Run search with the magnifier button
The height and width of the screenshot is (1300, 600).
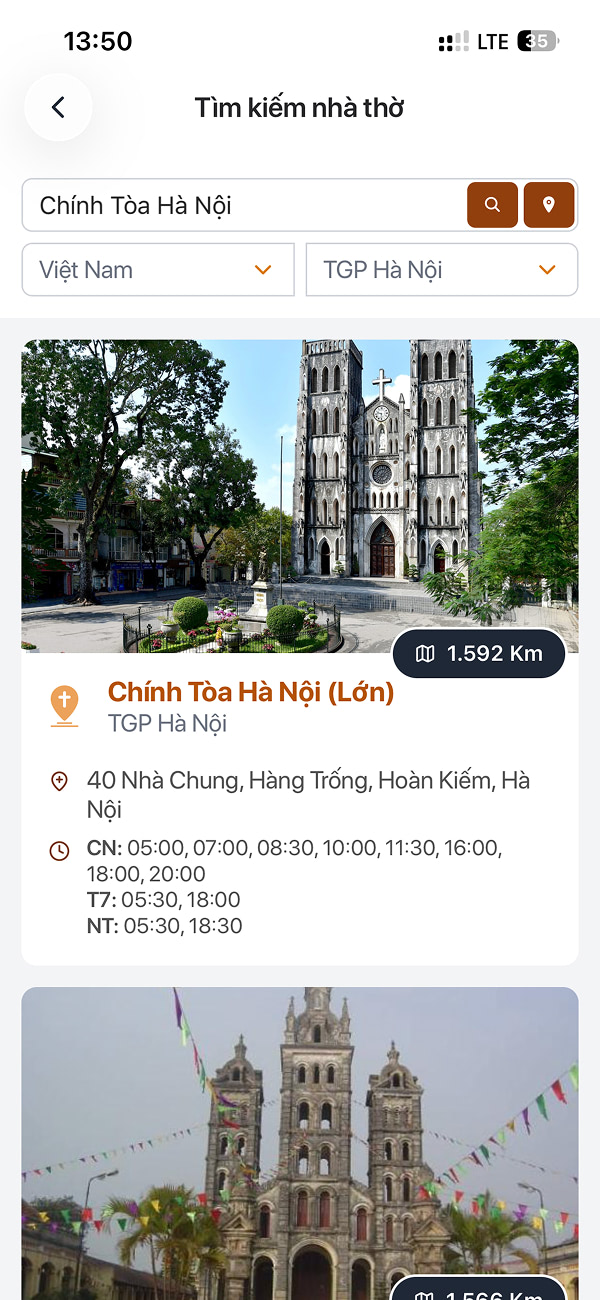pyautogui.click(x=492, y=205)
